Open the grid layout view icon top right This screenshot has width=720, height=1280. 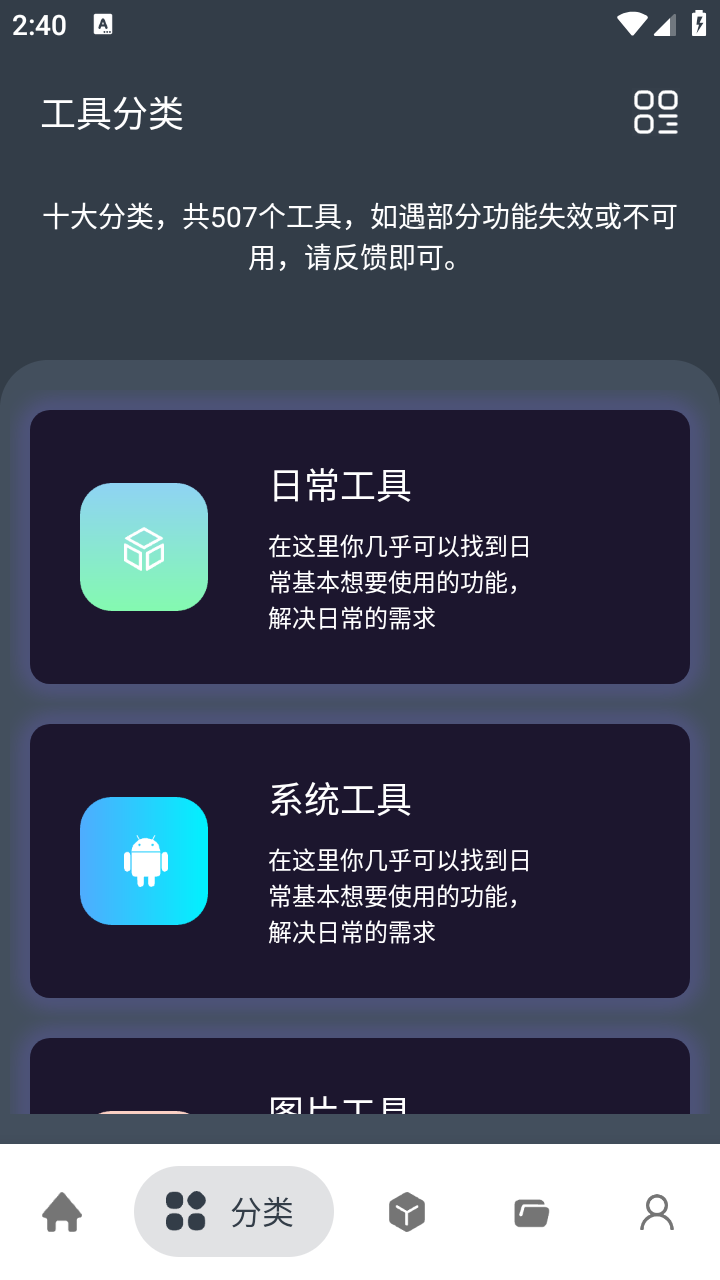coord(657,113)
